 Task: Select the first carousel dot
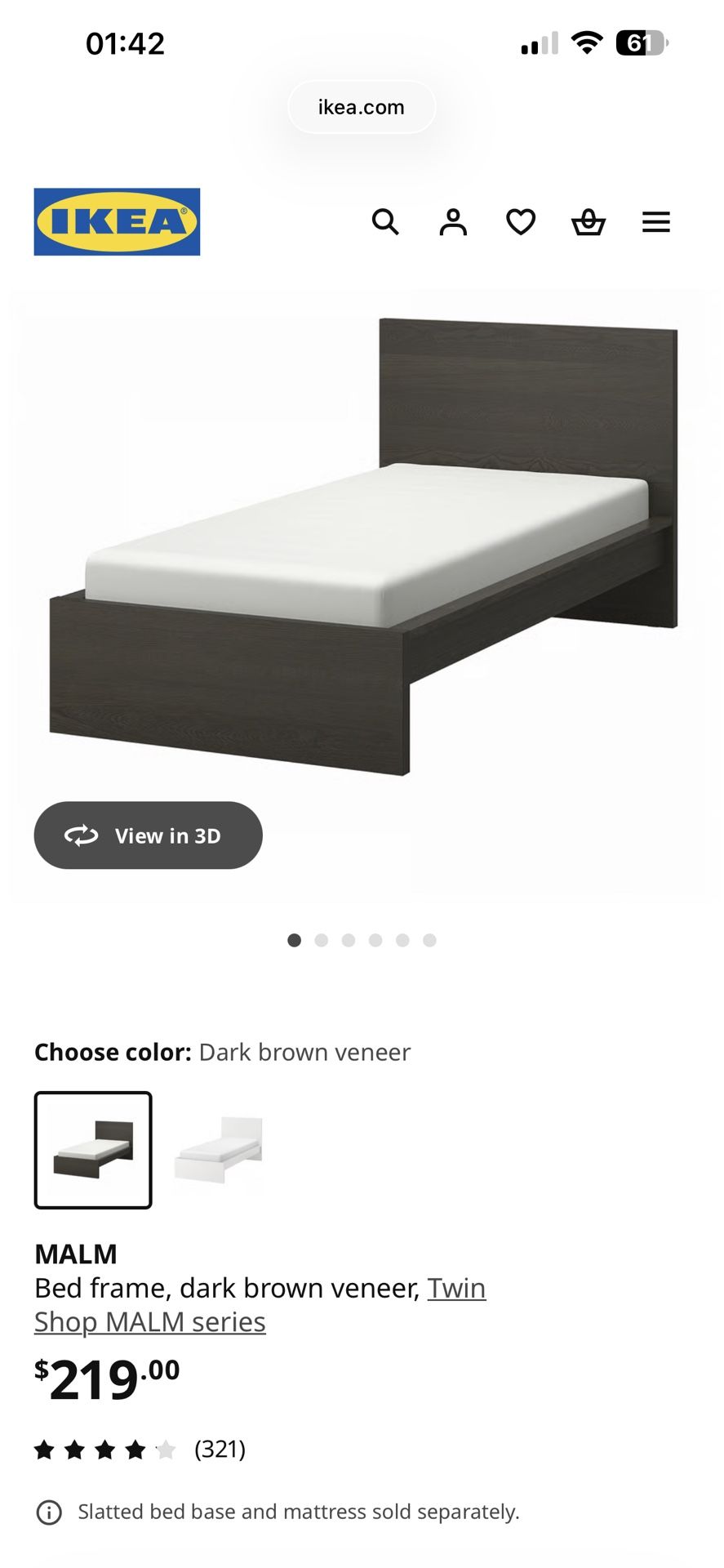point(295,940)
